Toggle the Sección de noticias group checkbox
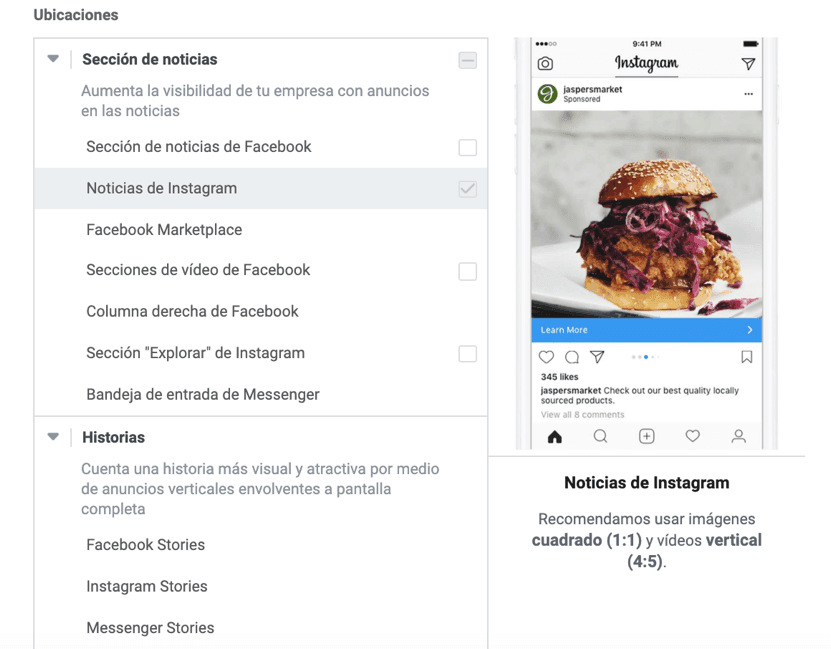831x649 pixels. point(467,60)
